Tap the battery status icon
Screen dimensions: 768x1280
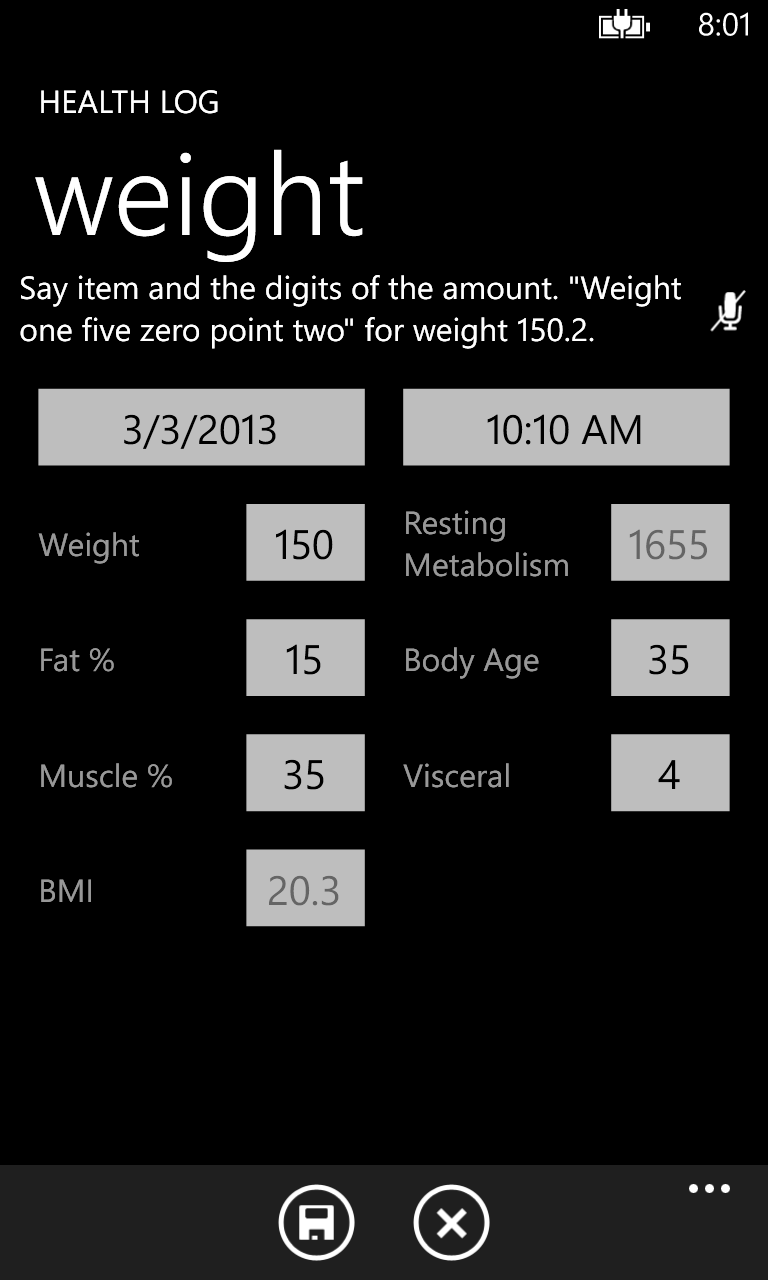tap(623, 27)
